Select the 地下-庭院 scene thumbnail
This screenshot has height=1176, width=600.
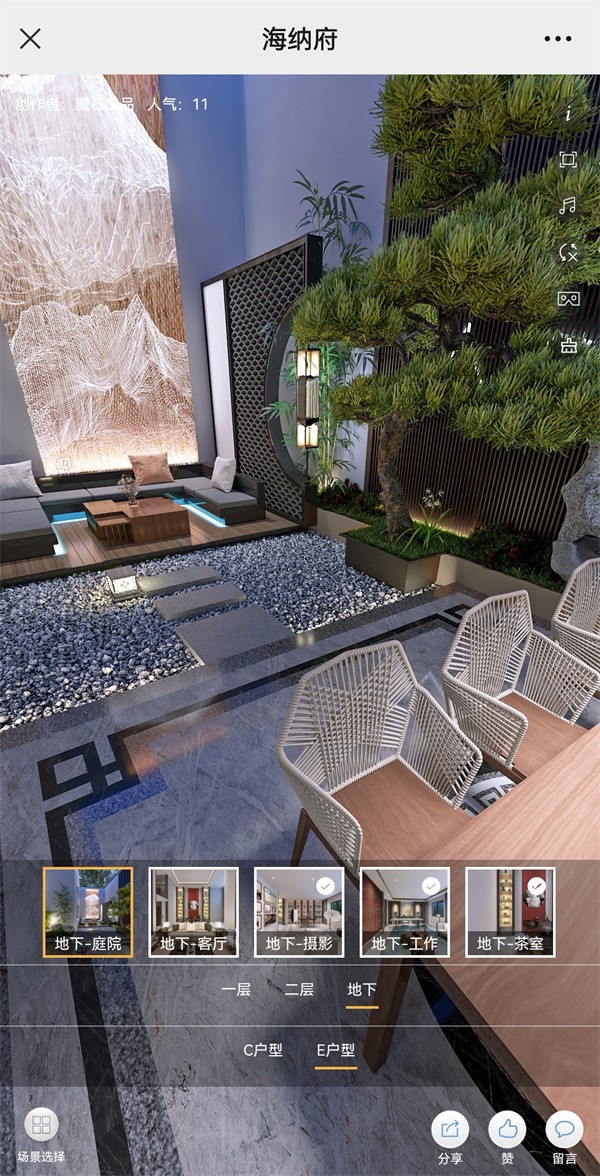(88, 912)
